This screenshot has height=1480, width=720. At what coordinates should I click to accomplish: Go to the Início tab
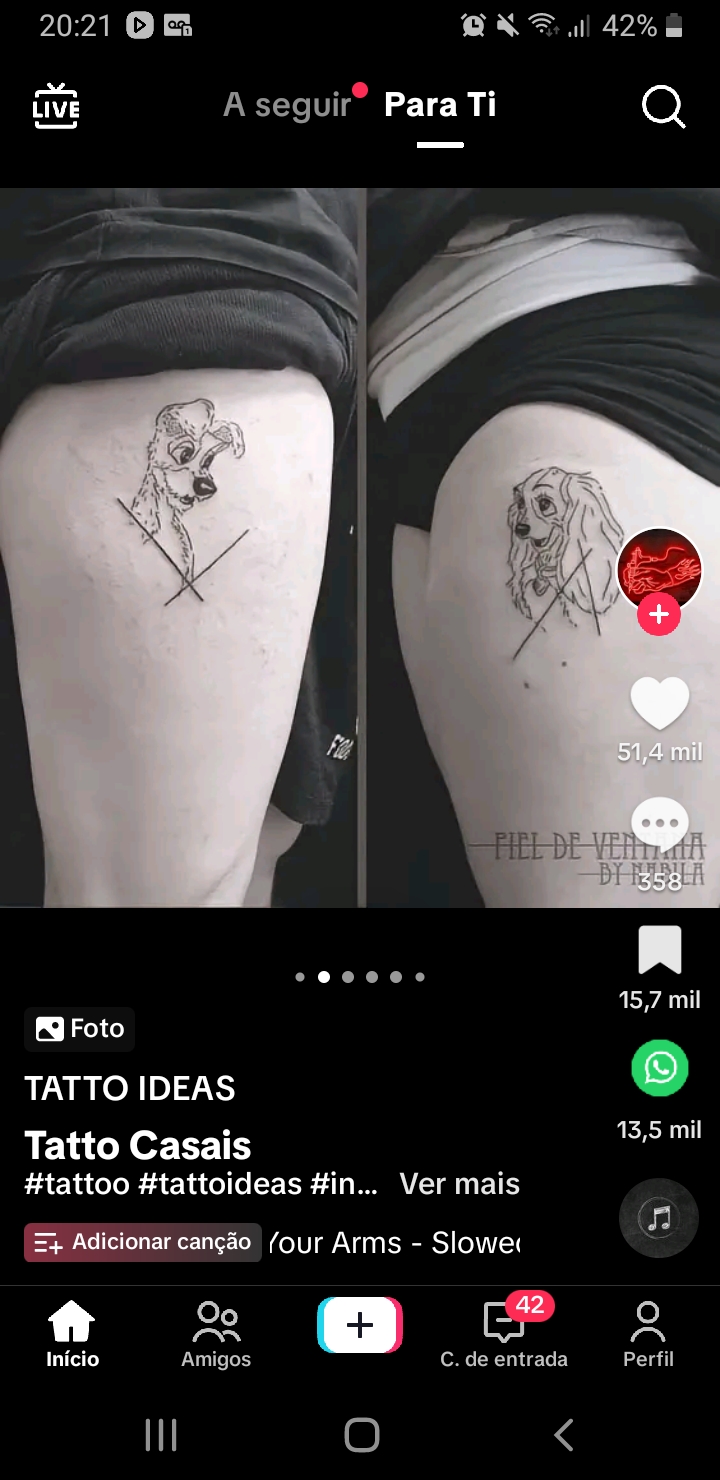[72, 1335]
